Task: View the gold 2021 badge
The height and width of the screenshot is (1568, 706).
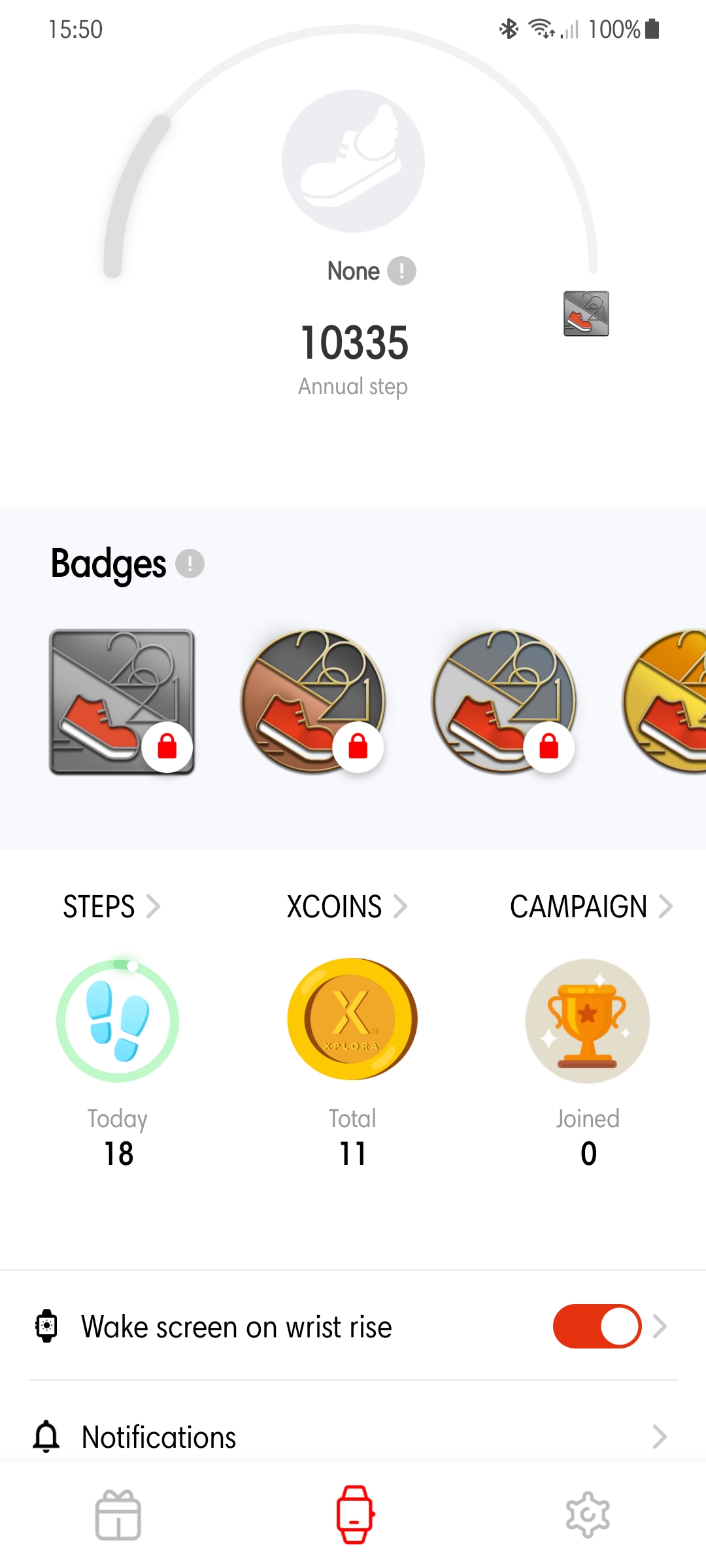Action: [x=664, y=701]
